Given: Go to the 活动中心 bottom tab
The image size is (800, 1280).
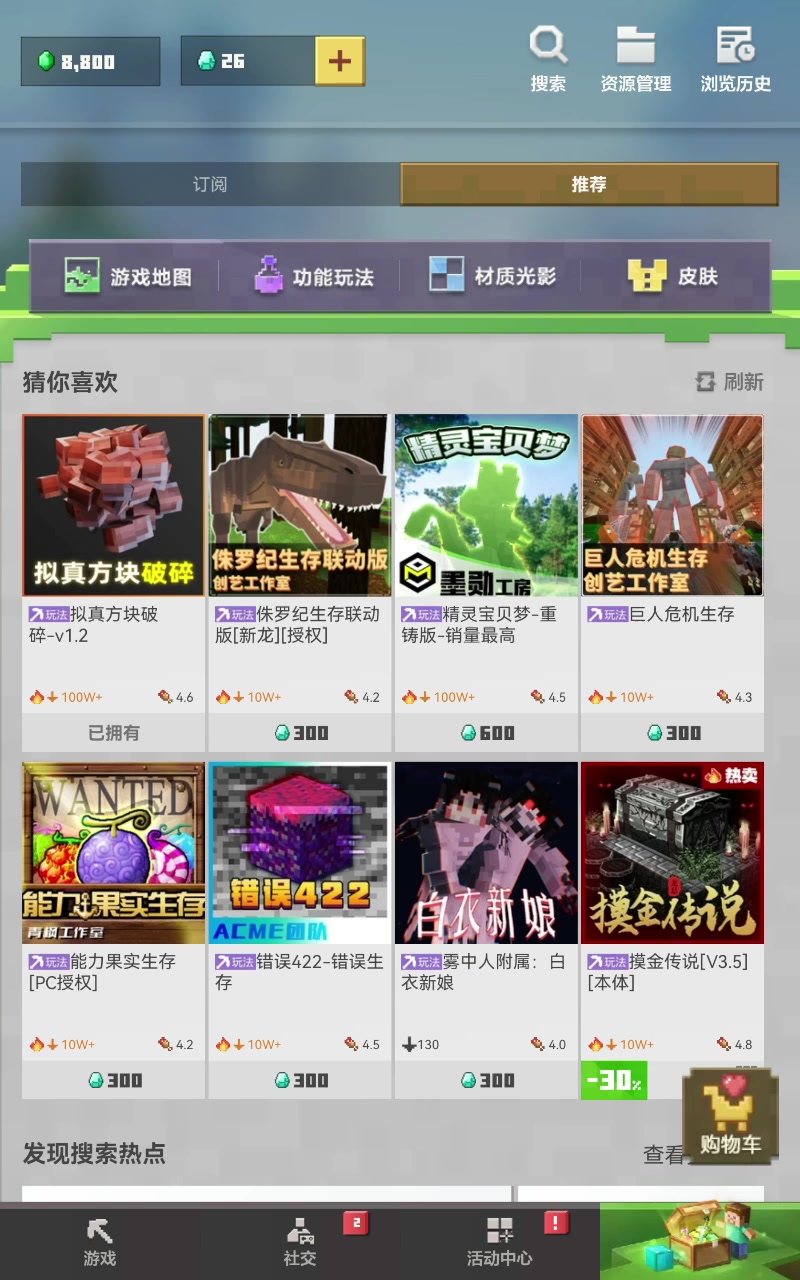Looking at the screenshot, I should click(x=499, y=1241).
